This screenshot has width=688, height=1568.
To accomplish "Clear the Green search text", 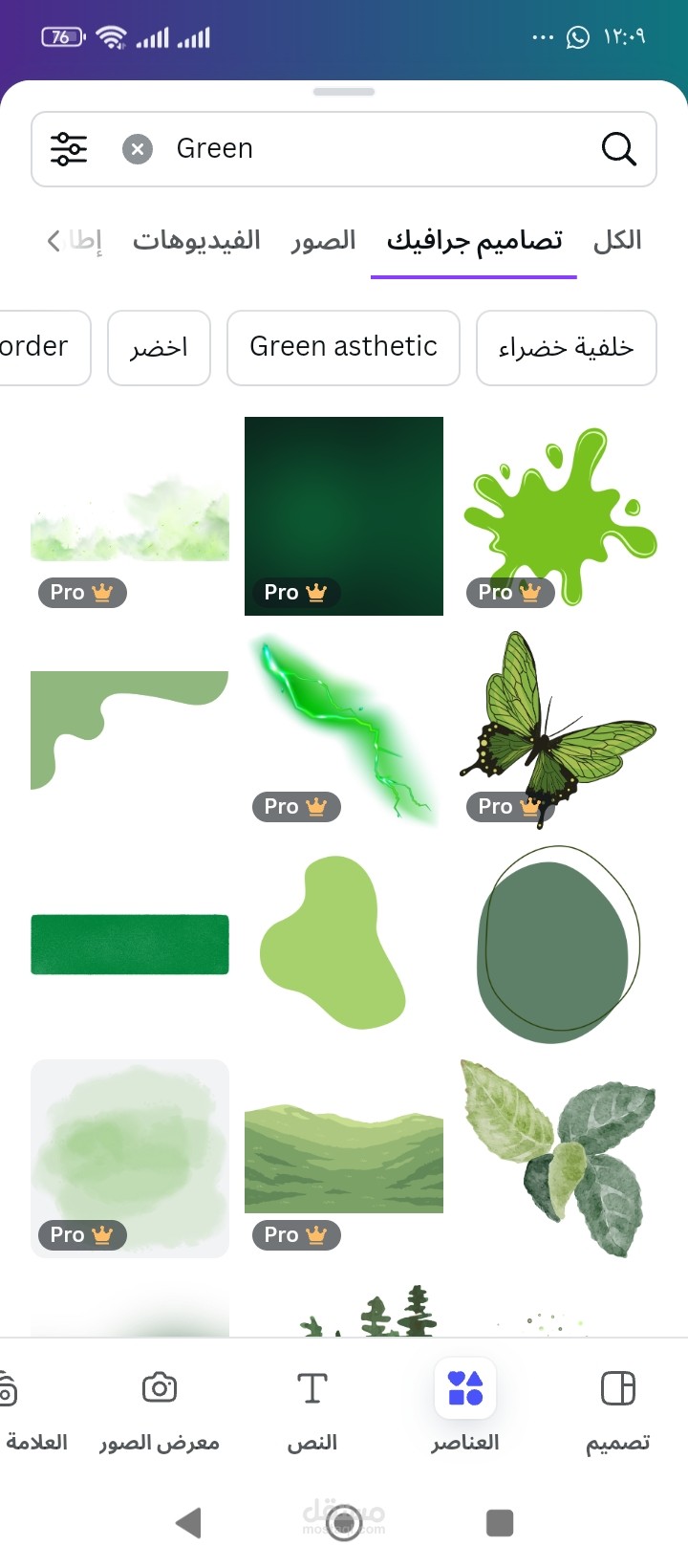I will pyautogui.click(x=138, y=149).
